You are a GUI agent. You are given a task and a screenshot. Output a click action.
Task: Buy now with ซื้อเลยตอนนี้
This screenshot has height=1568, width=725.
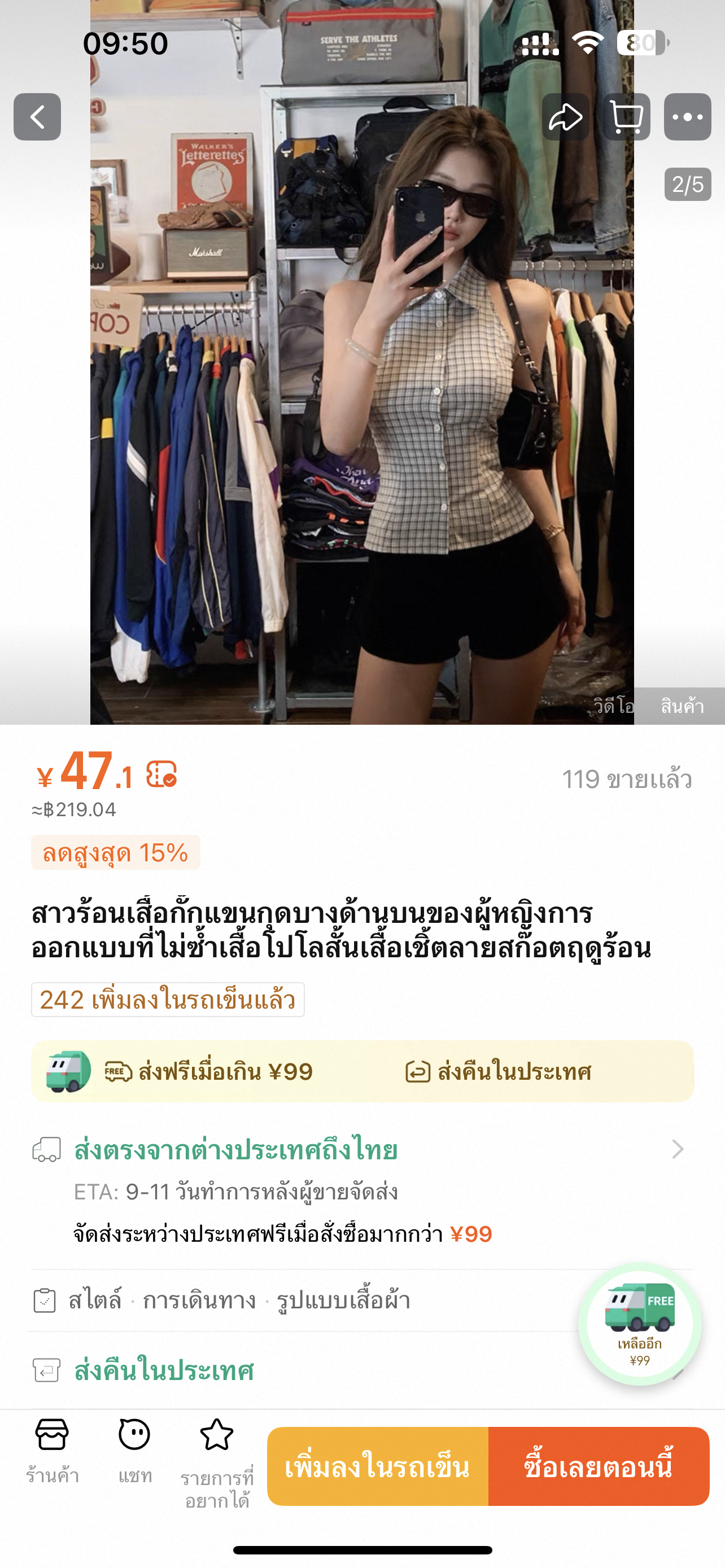click(599, 1466)
